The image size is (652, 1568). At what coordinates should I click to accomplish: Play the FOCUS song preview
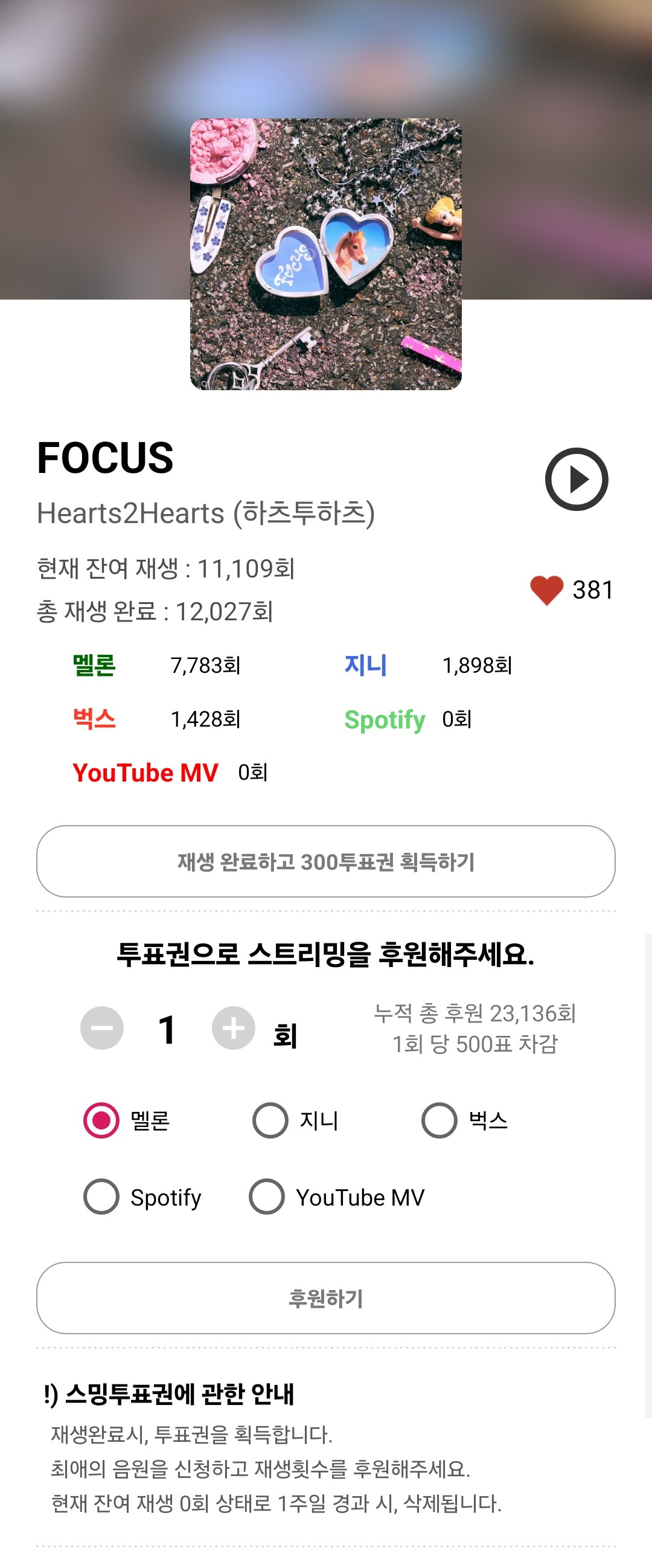coord(576,479)
